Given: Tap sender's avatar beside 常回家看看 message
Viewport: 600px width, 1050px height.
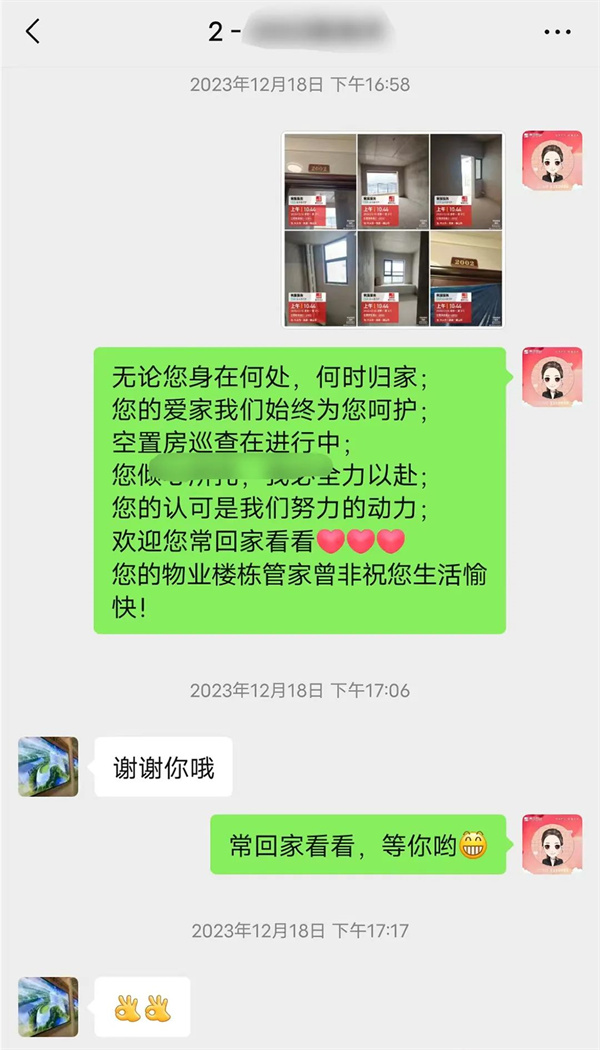Looking at the screenshot, I should click(x=552, y=844).
